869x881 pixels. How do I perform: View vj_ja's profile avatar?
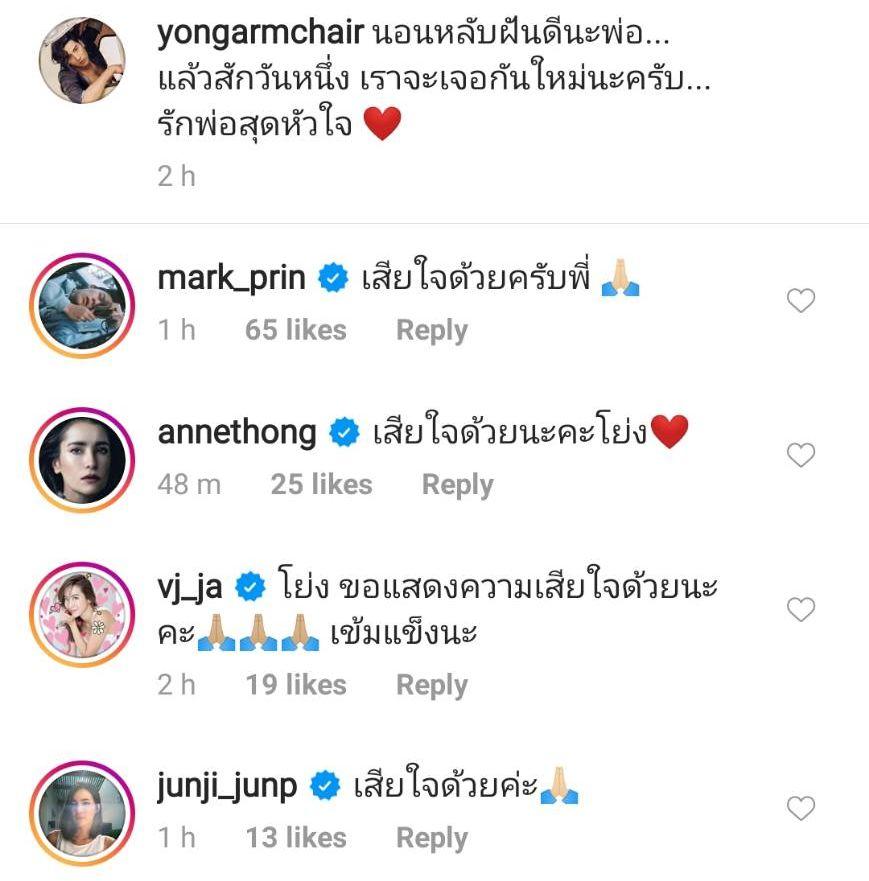pos(82,612)
